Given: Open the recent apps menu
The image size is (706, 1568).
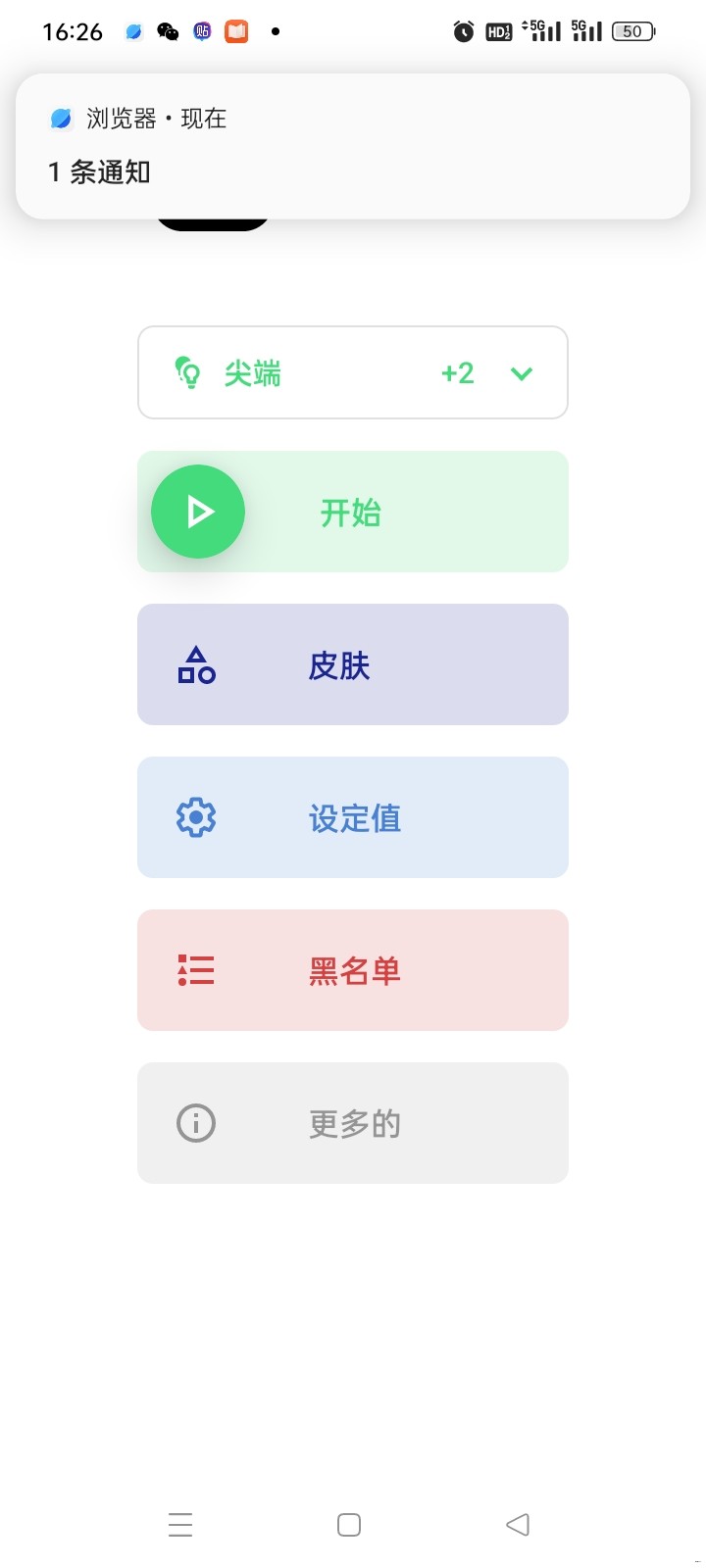Looking at the screenshot, I should pyautogui.click(x=180, y=1524).
